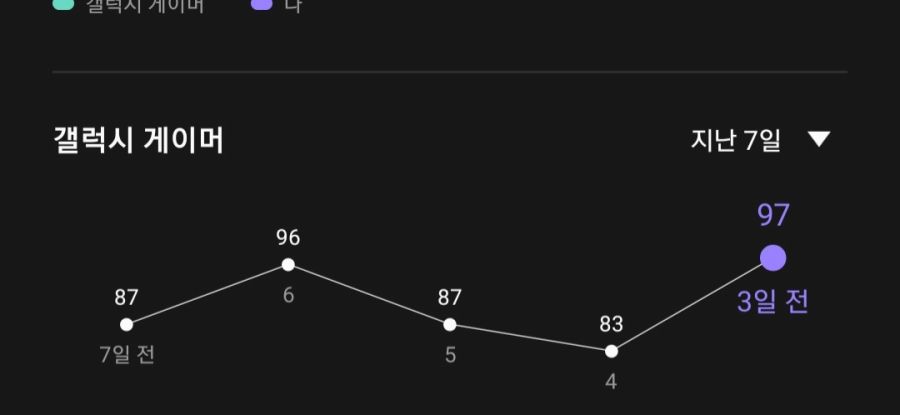Select the day 6 point showing 96

coord(288,265)
